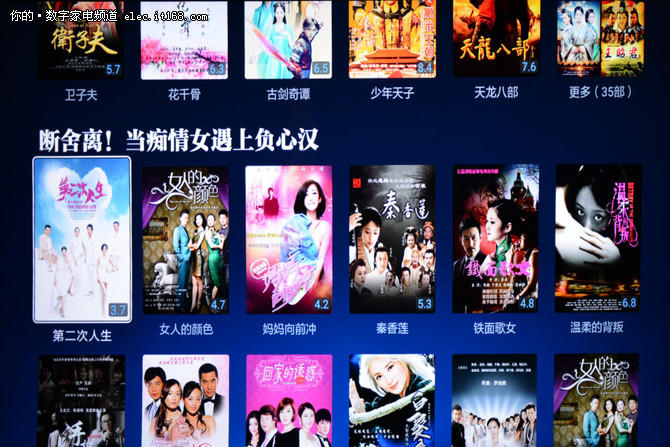Select the 温柔的背叛 poster
This screenshot has width=670, height=447.
(x=598, y=239)
